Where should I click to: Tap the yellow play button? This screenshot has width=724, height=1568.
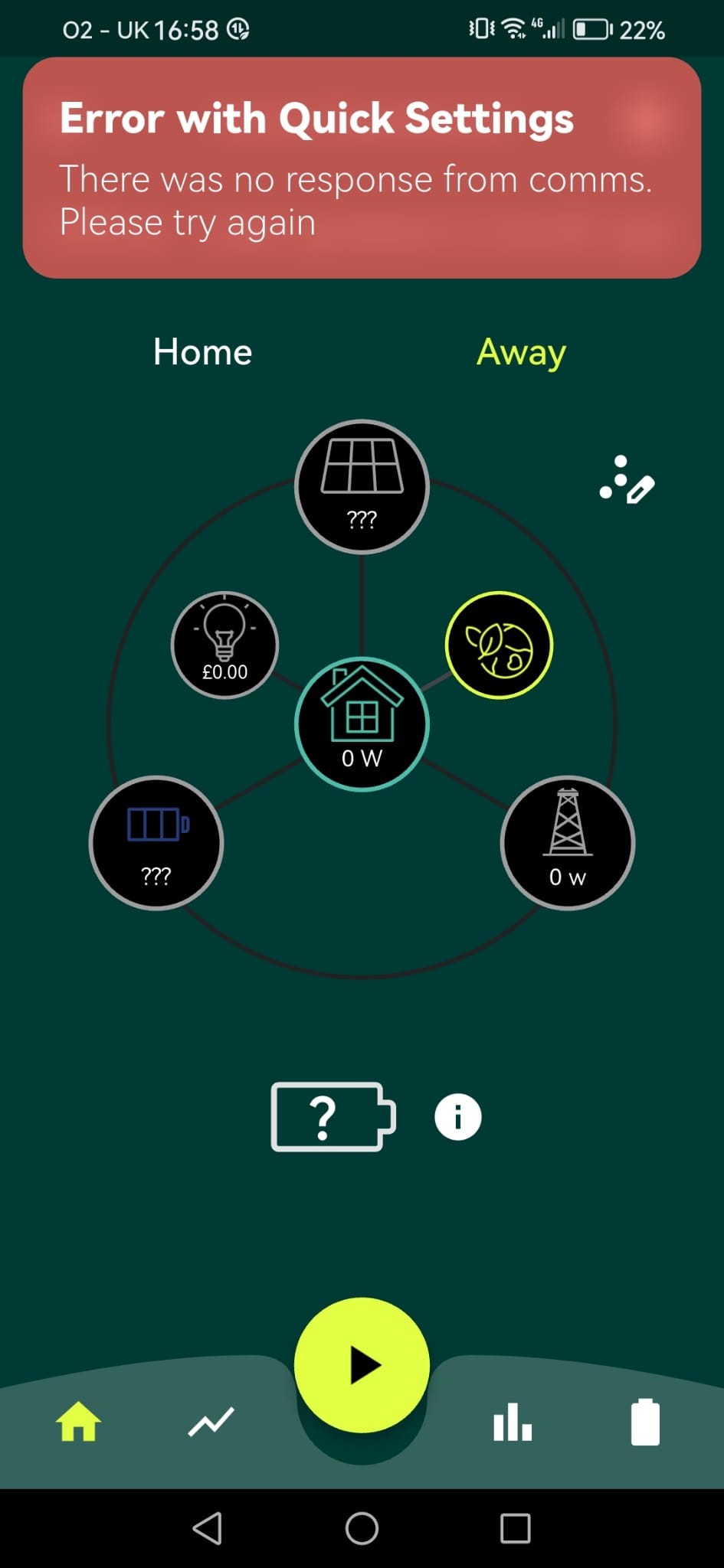362,1365
